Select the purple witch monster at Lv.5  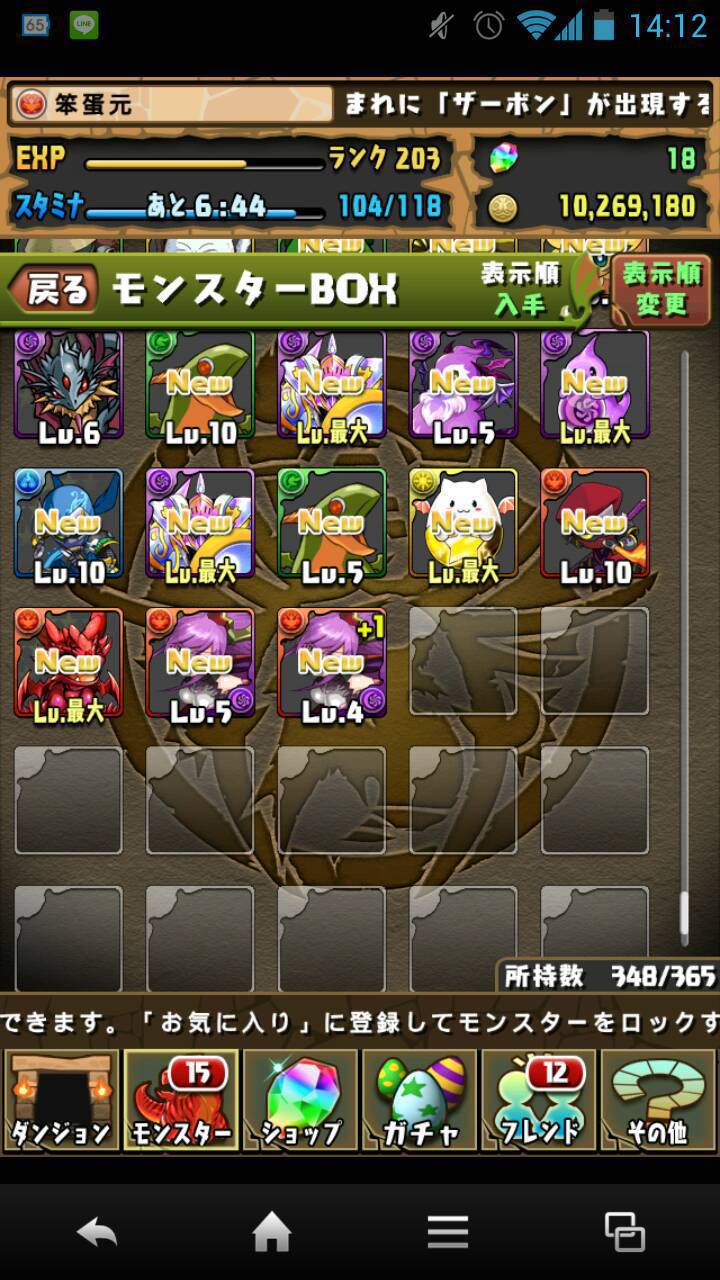(463, 386)
